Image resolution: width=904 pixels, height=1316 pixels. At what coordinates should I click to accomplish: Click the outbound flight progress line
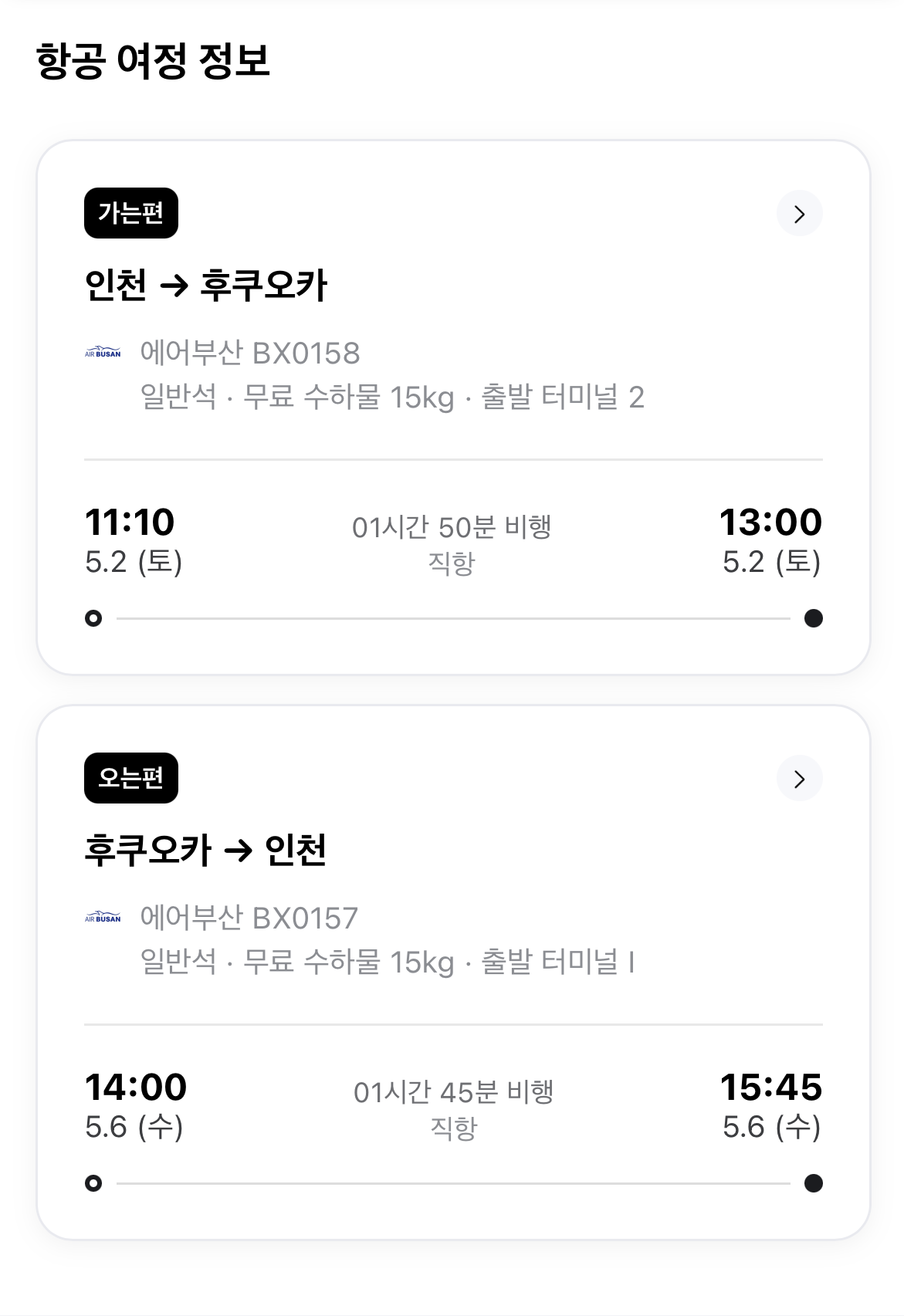[x=454, y=617]
